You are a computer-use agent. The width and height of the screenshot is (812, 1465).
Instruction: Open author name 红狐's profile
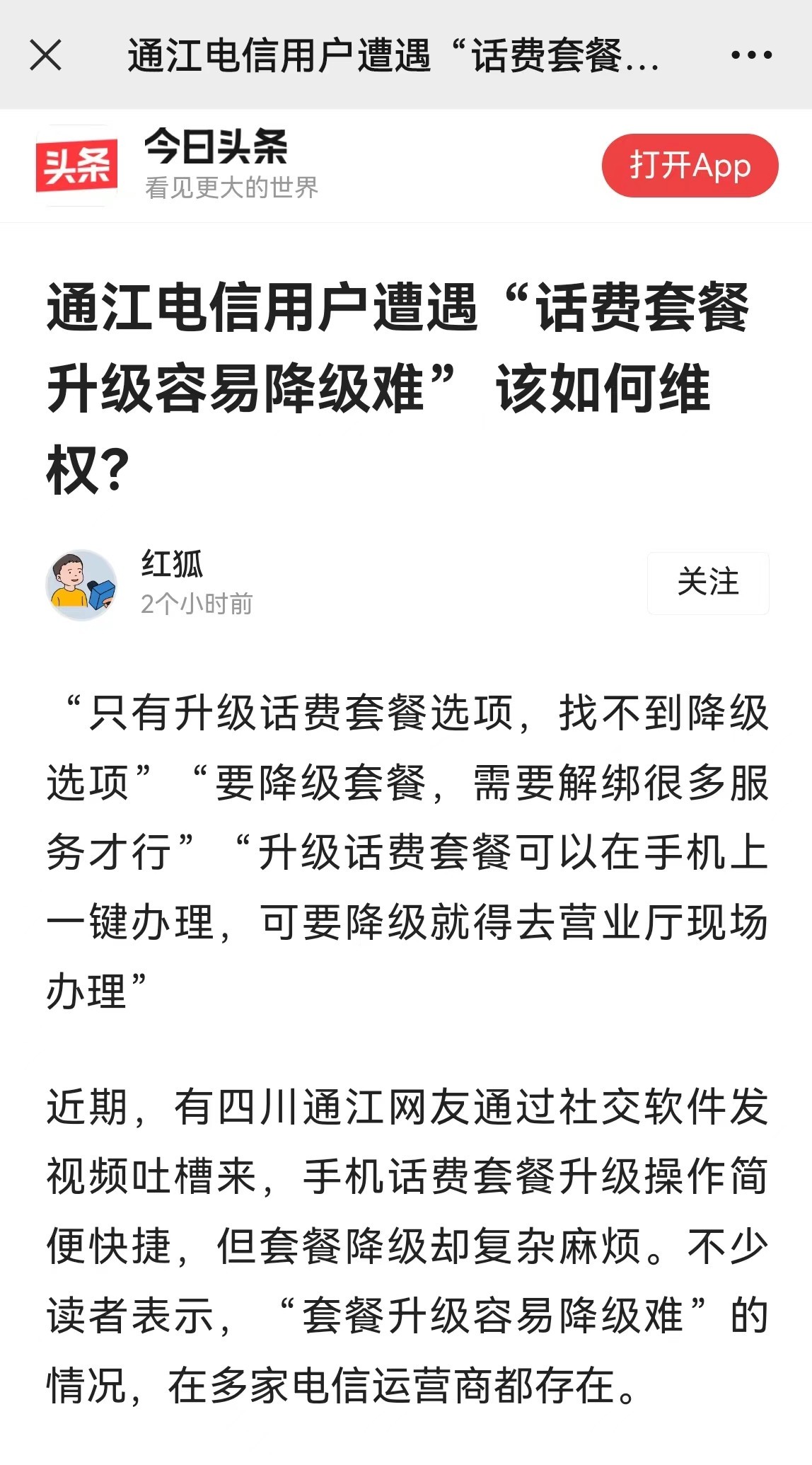pyautogui.click(x=172, y=564)
